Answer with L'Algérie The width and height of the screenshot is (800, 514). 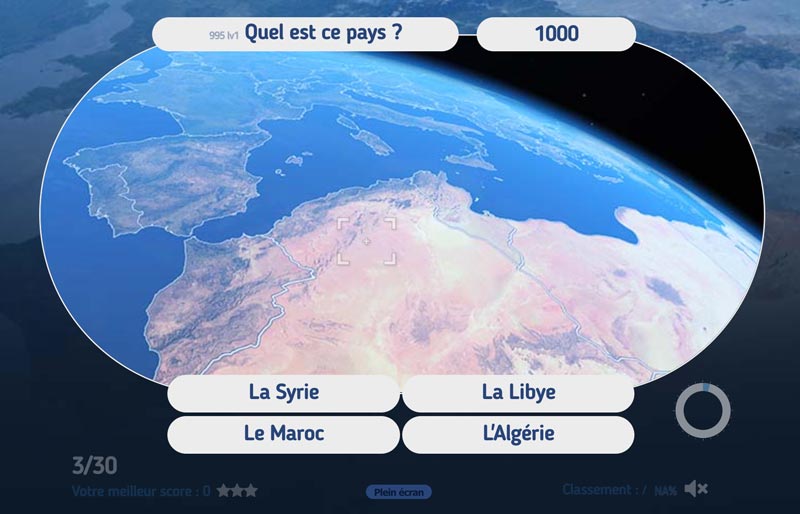point(518,434)
